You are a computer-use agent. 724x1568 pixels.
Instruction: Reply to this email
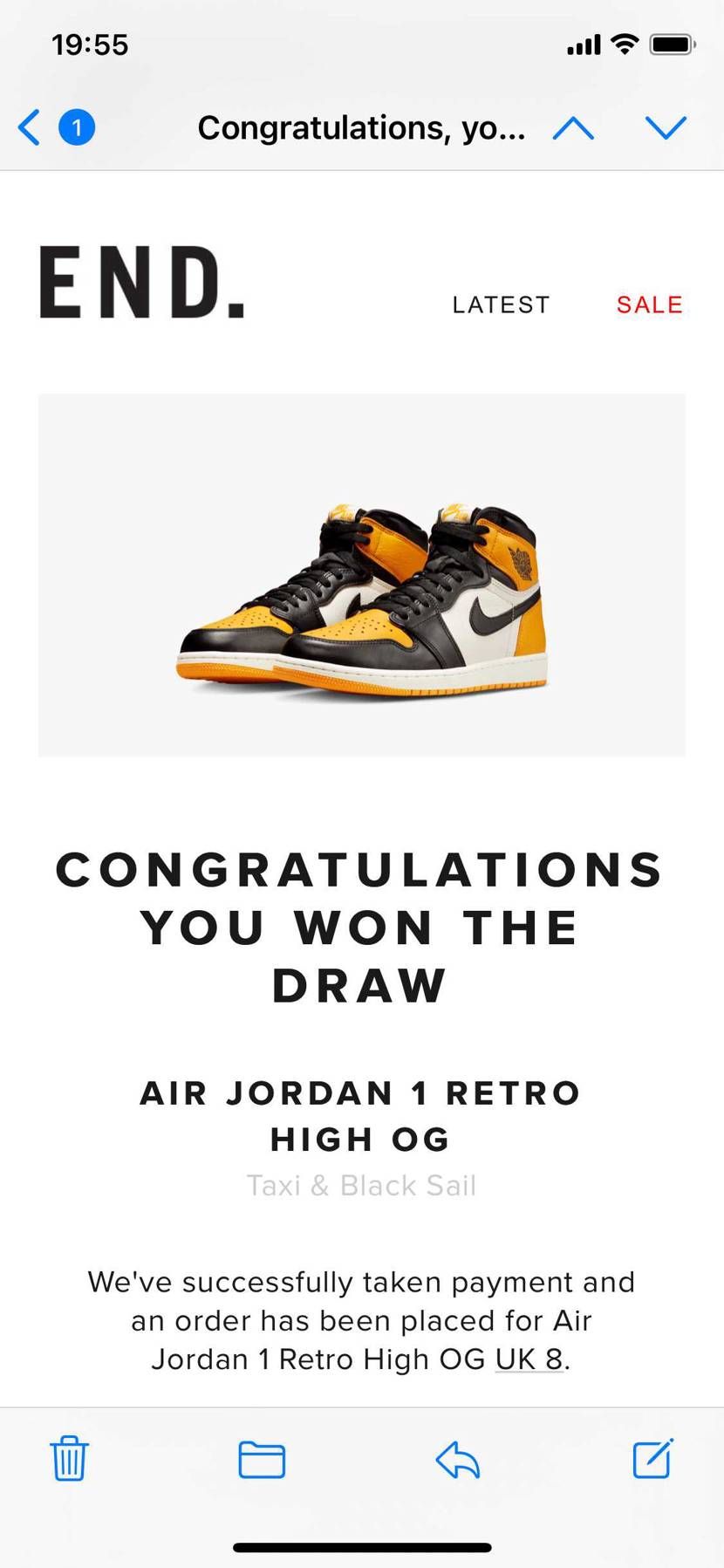[x=458, y=1459]
